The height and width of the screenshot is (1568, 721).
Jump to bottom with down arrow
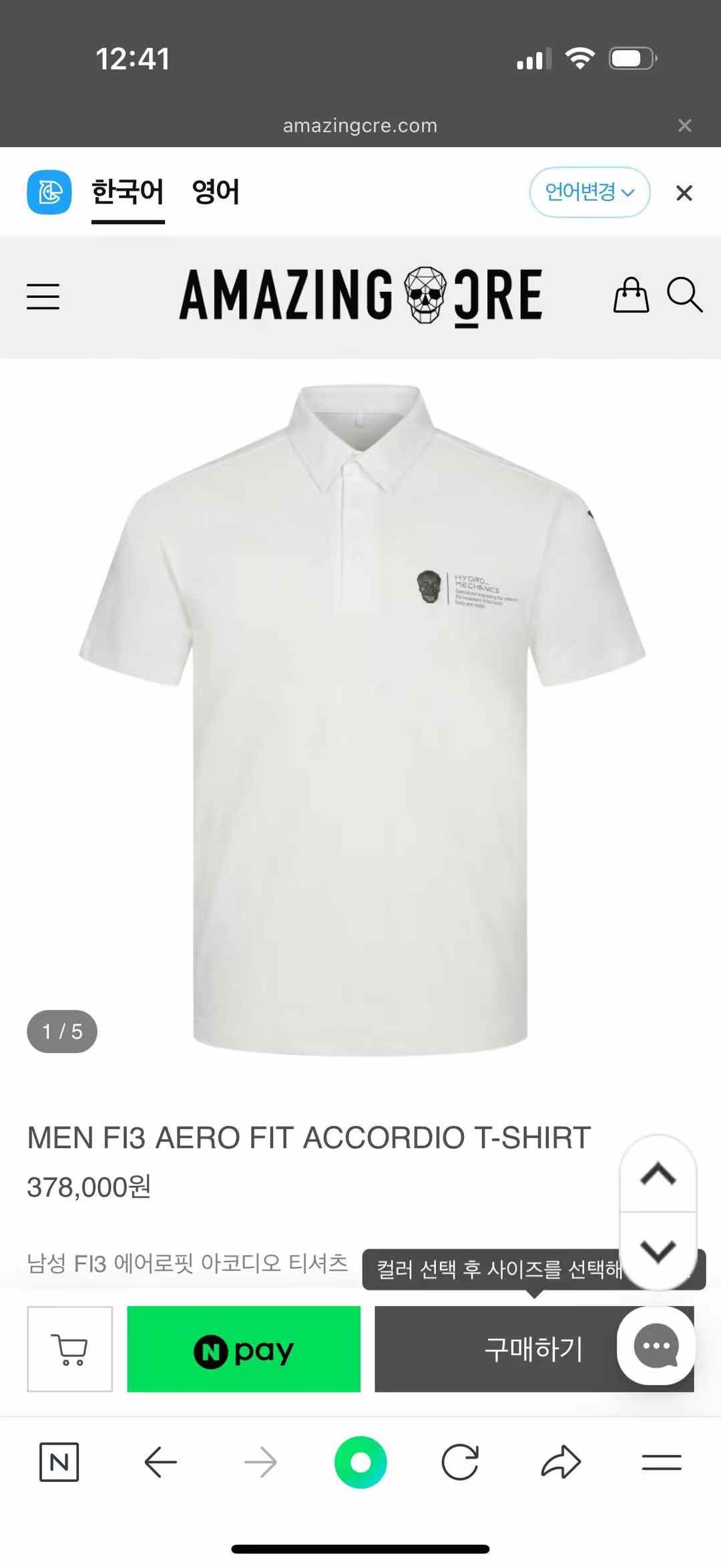pyautogui.click(x=658, y=1250)
